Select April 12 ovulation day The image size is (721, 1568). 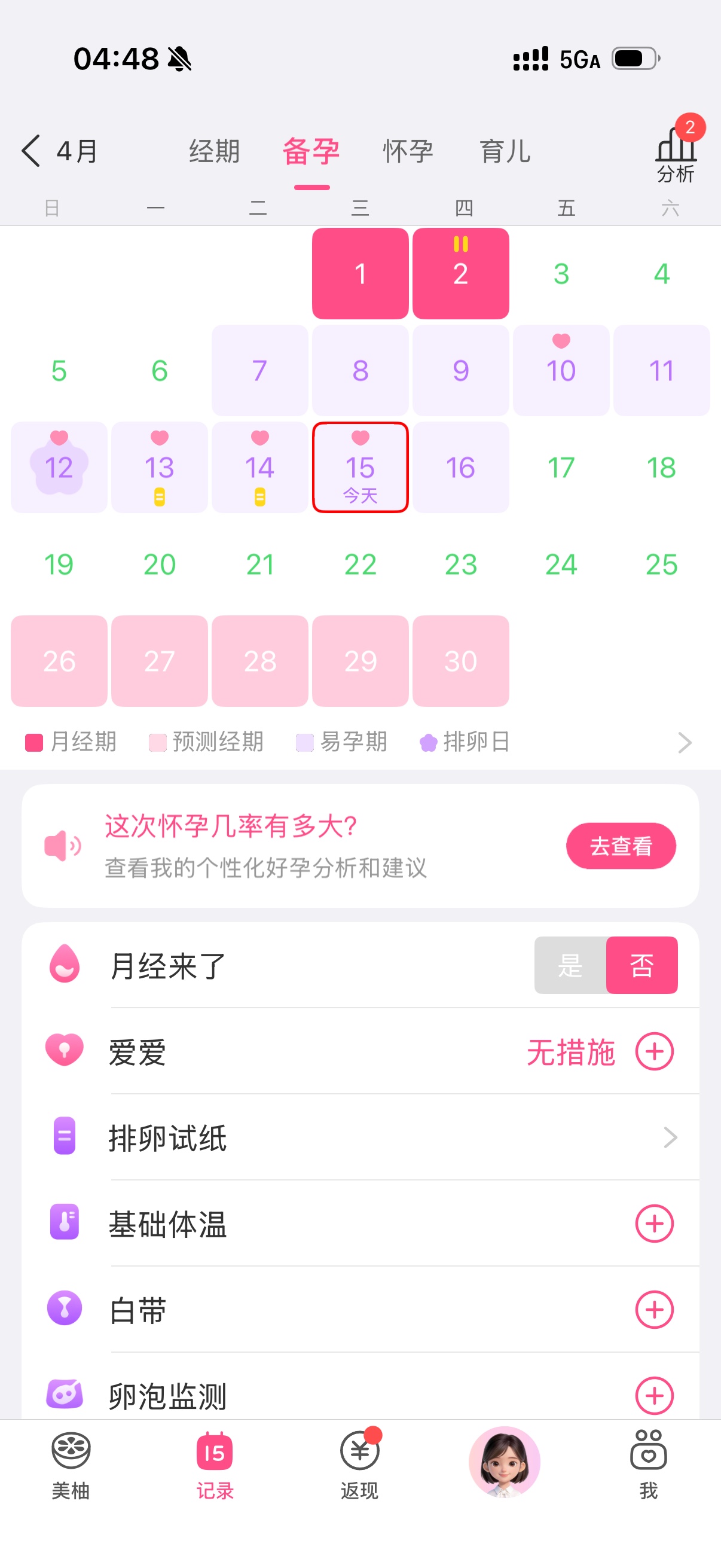coord(59,468)
